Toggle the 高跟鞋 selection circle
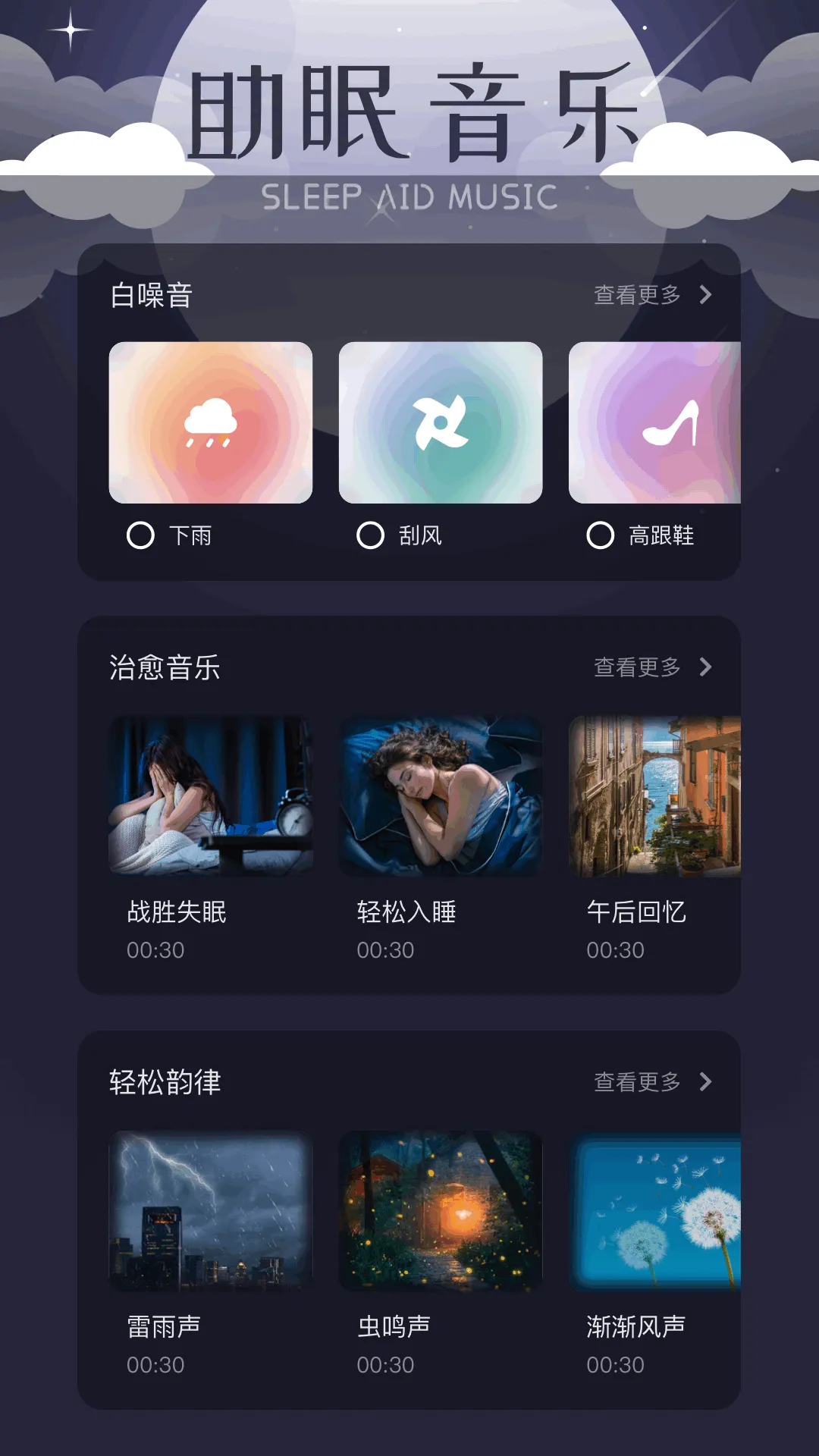819x1456 pixels. (600, 537)
